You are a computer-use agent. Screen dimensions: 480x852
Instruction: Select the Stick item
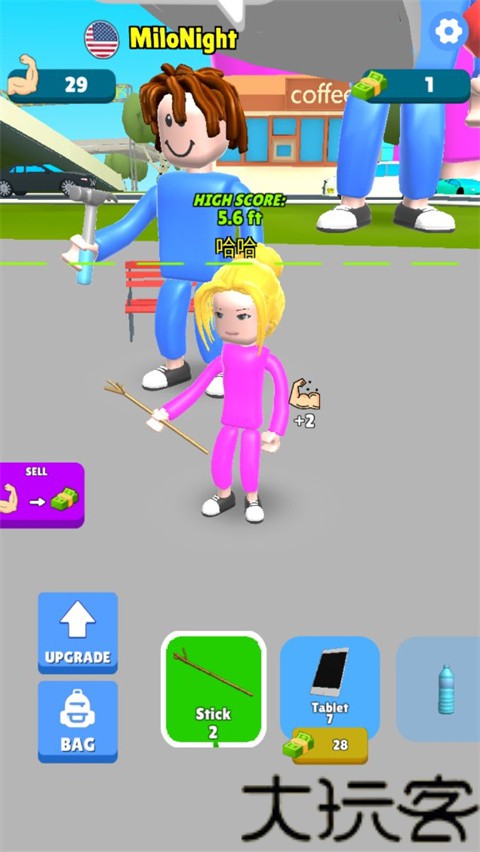pos(214,691)
